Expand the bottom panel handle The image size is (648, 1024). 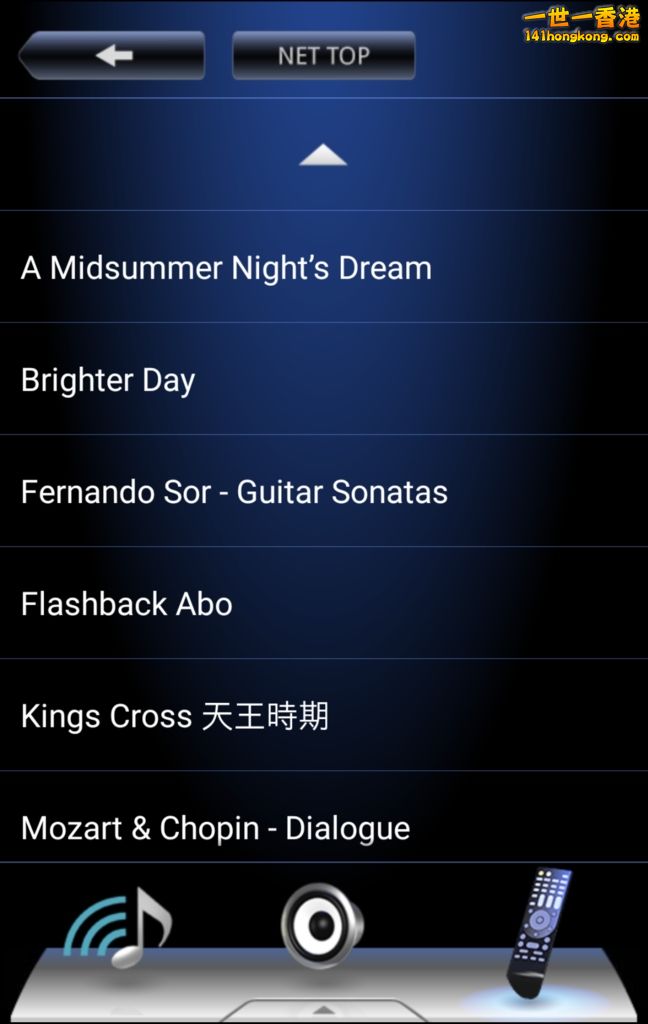click(323, 1010)
